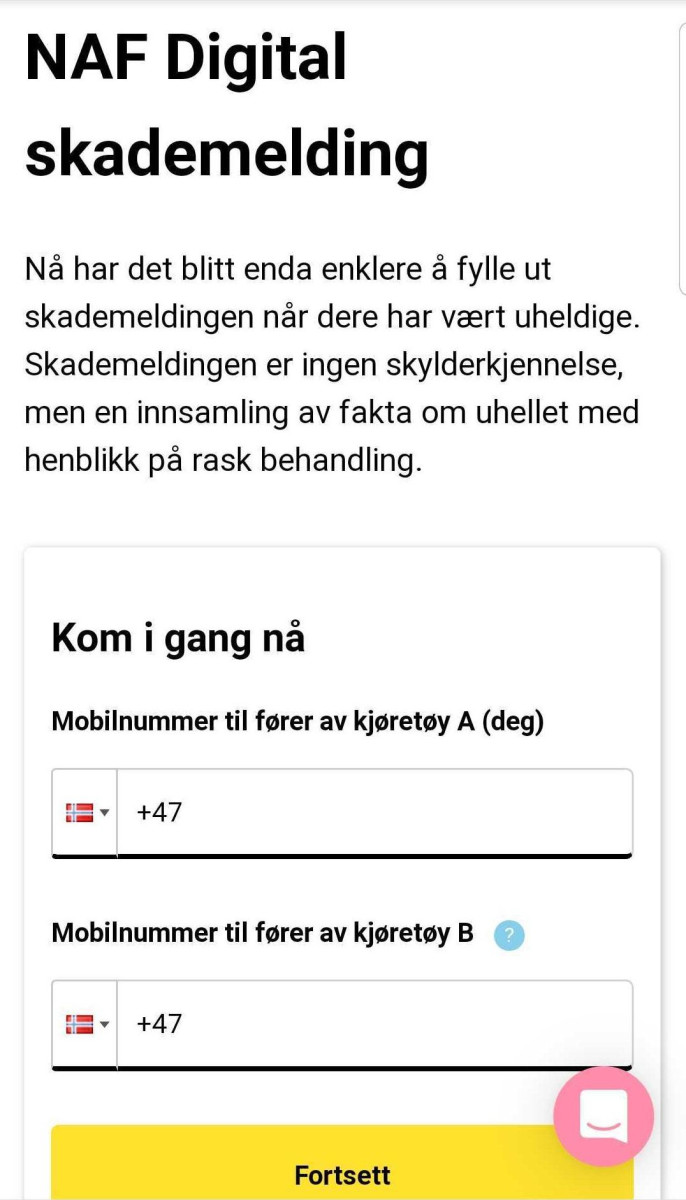Open country code dropdown for kjøretøy B

click(86, 1024)
